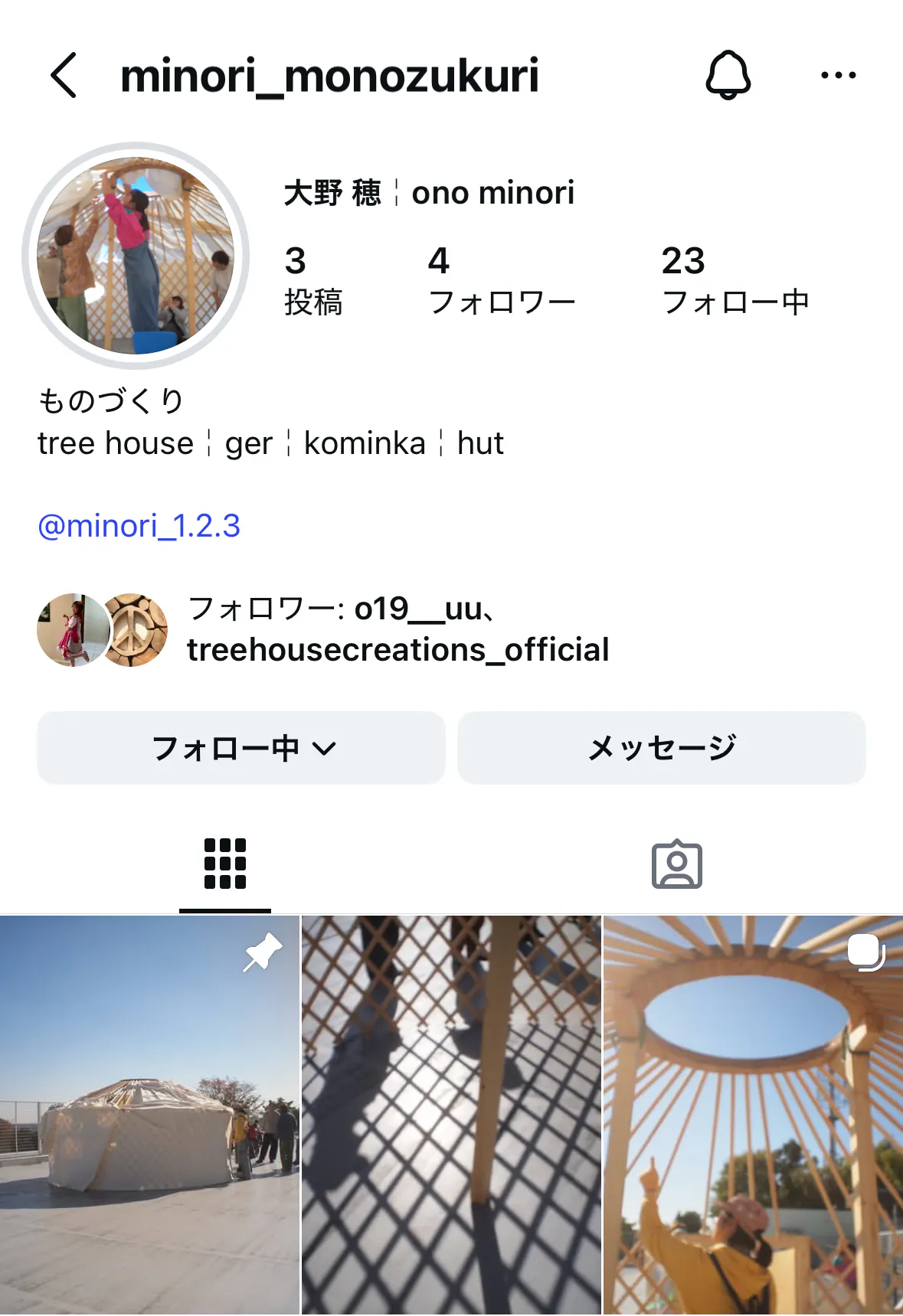Expand the フォロー中 follow options dropdown
Viewport: 903px width, 1316px height.
pos(241,748)
